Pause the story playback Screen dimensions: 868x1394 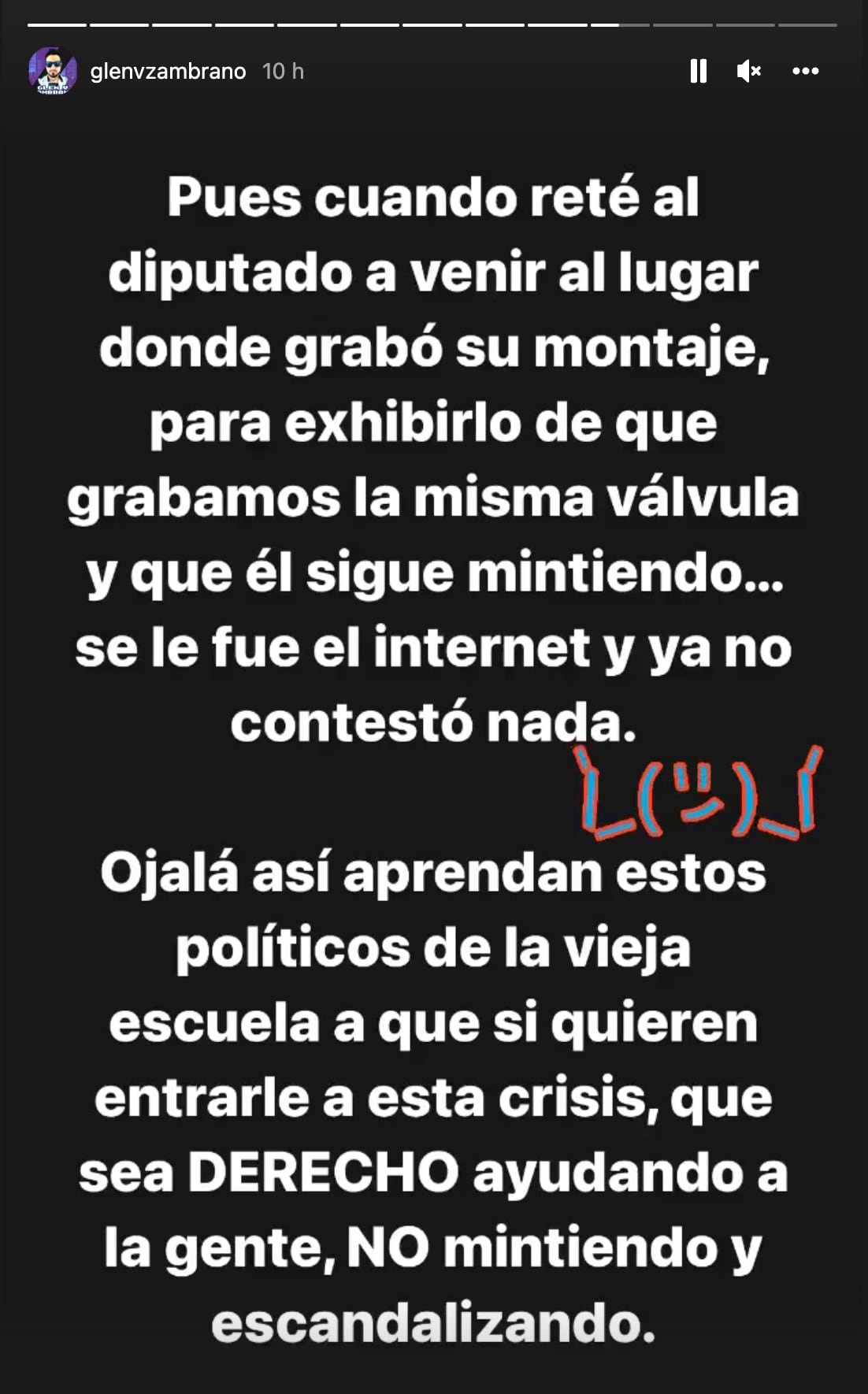click(x=698, y=71)
